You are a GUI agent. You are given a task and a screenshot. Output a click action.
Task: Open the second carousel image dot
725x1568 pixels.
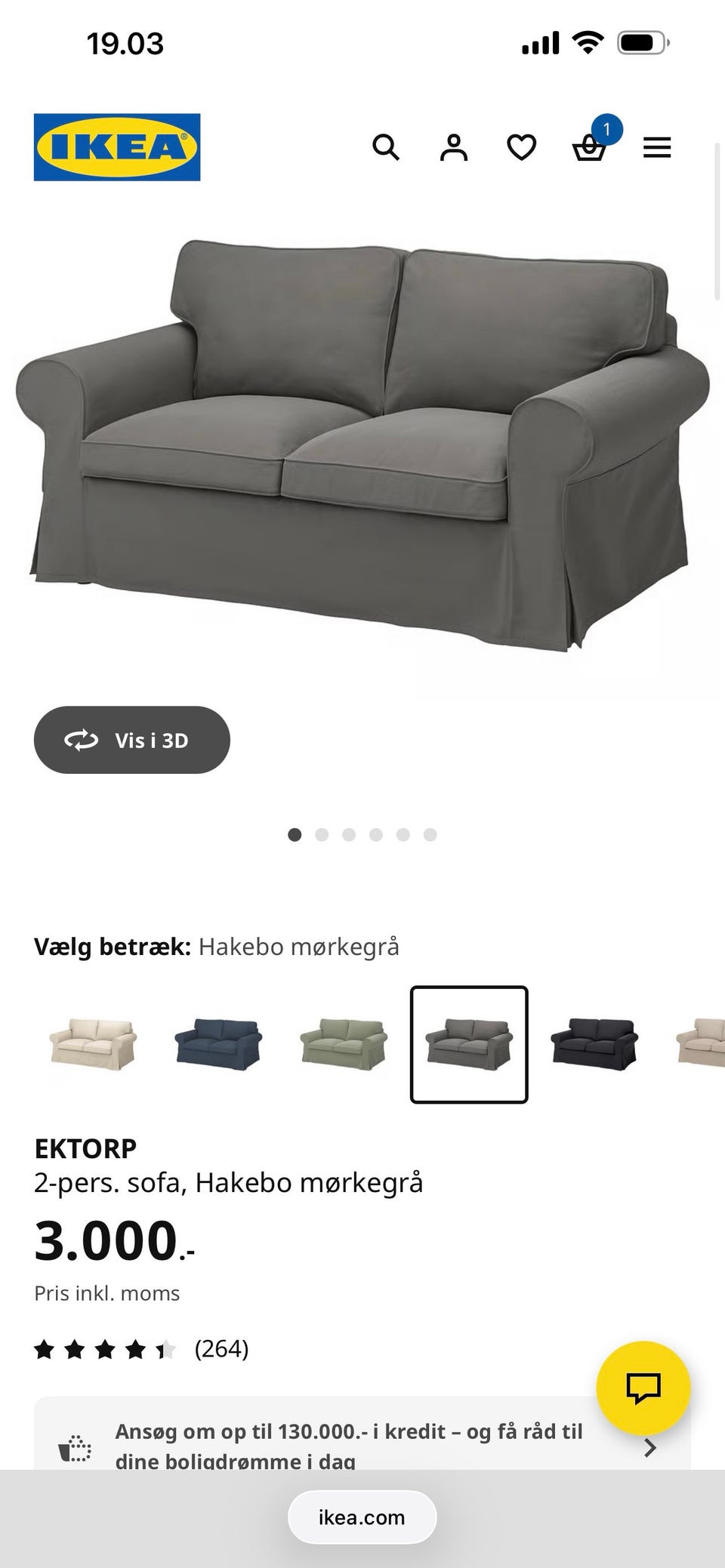click(x=322, y=835)
